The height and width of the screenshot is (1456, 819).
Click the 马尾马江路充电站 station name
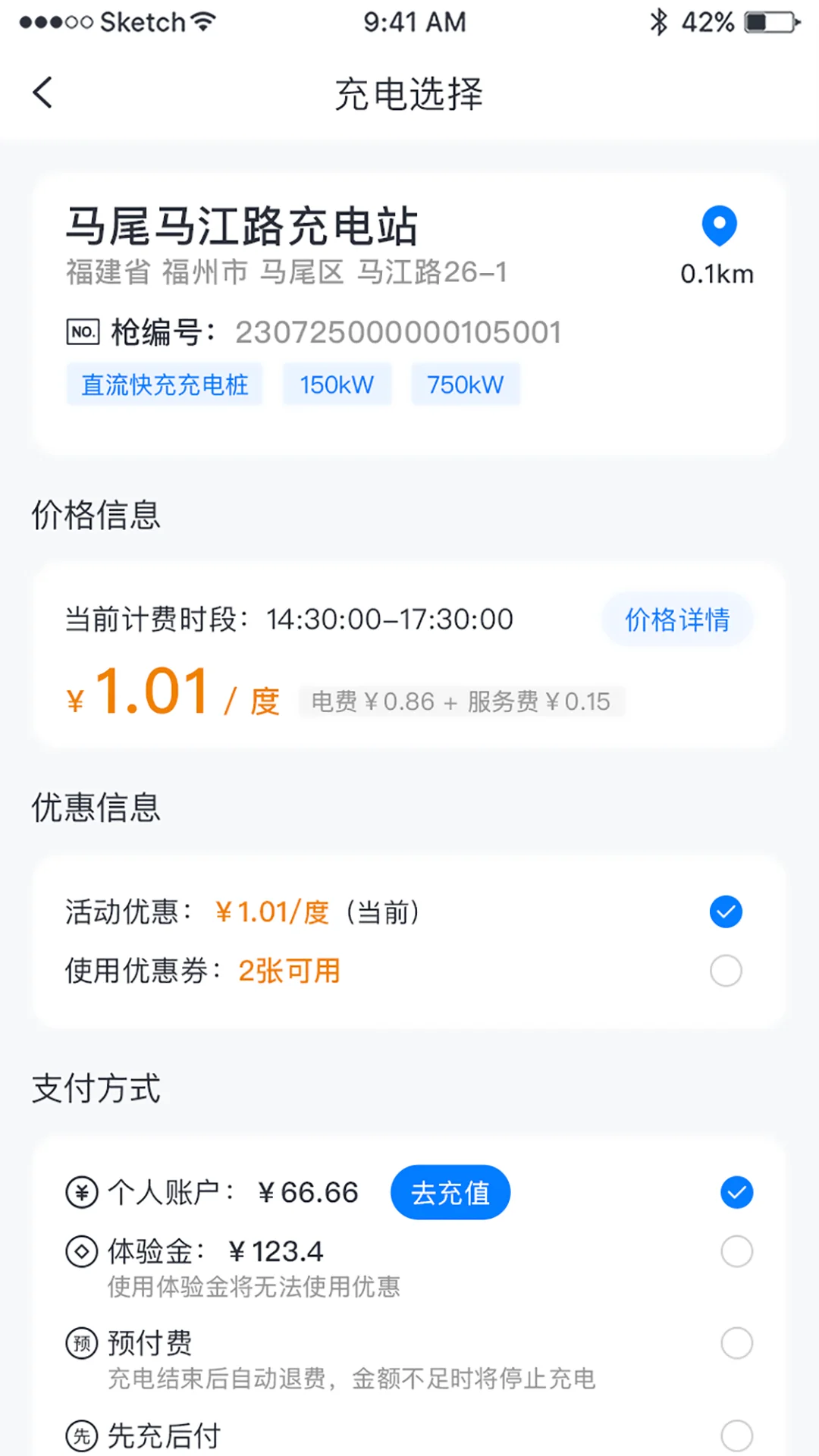tap(243, 225)
